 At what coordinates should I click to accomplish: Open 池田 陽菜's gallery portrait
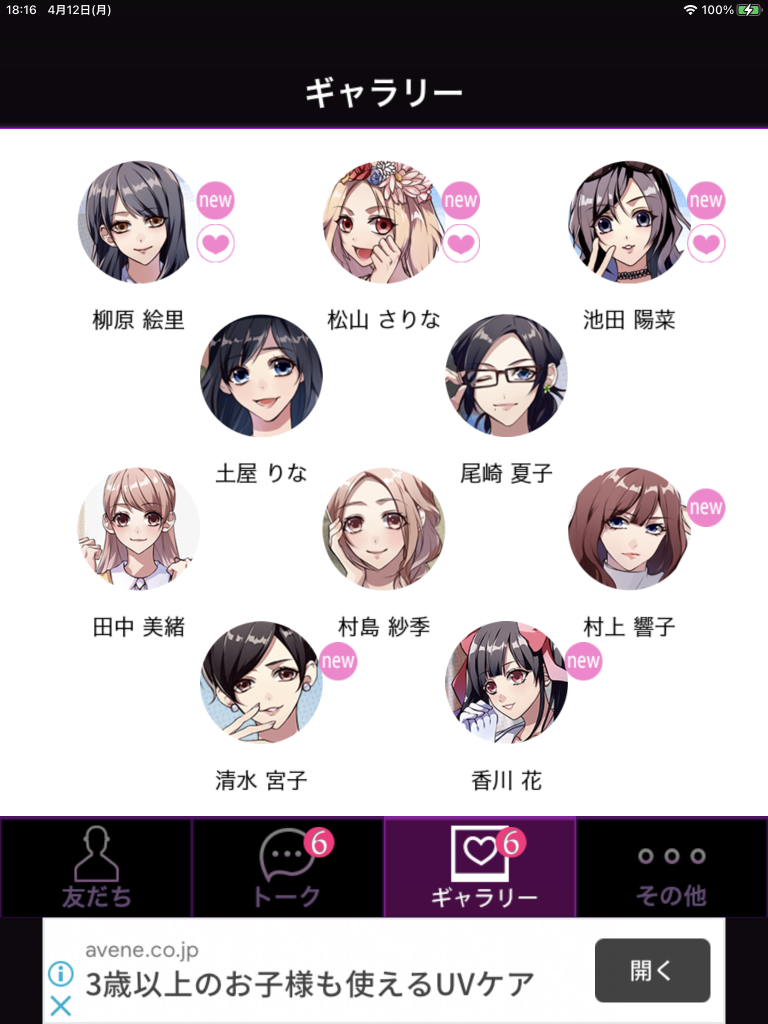pyautogui.click(x=629, y=222)
